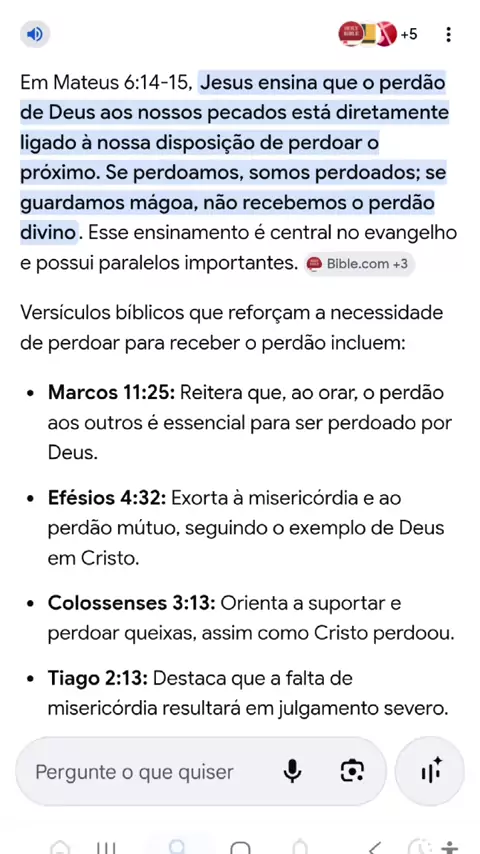Open the three-dot overflow menu
480x854 pixels.
point(448,34)
